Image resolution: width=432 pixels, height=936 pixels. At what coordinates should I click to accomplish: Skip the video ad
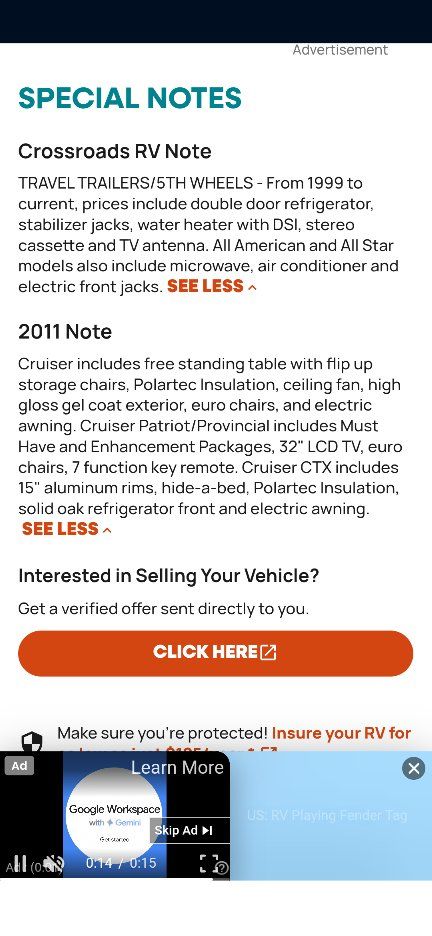[x=184, y=830]
